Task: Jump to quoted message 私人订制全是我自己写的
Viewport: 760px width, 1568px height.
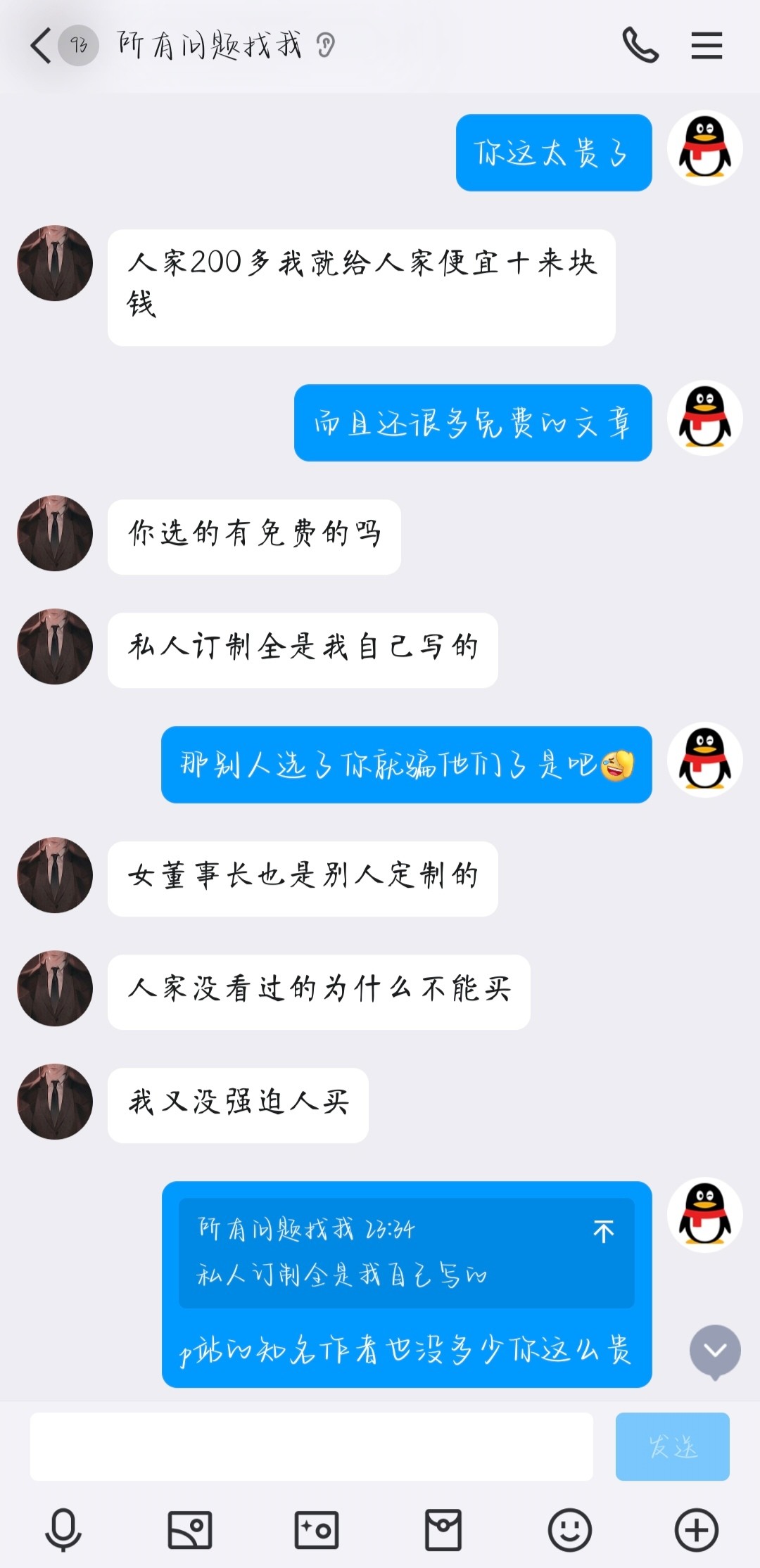Action: (406, 1253)
